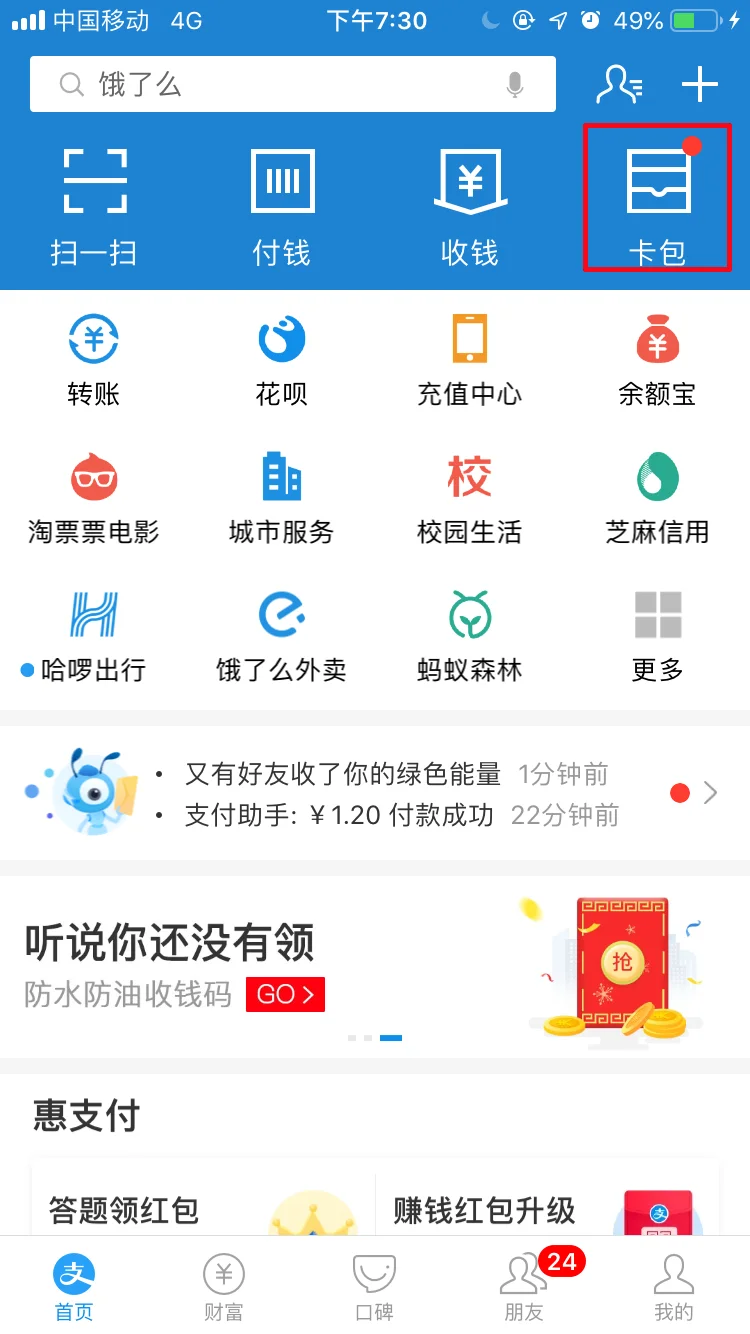The width and height of the screenshot is (750, 1334).
Task: Open City Services (城市服务)
Action: click(x=282, y=498)
